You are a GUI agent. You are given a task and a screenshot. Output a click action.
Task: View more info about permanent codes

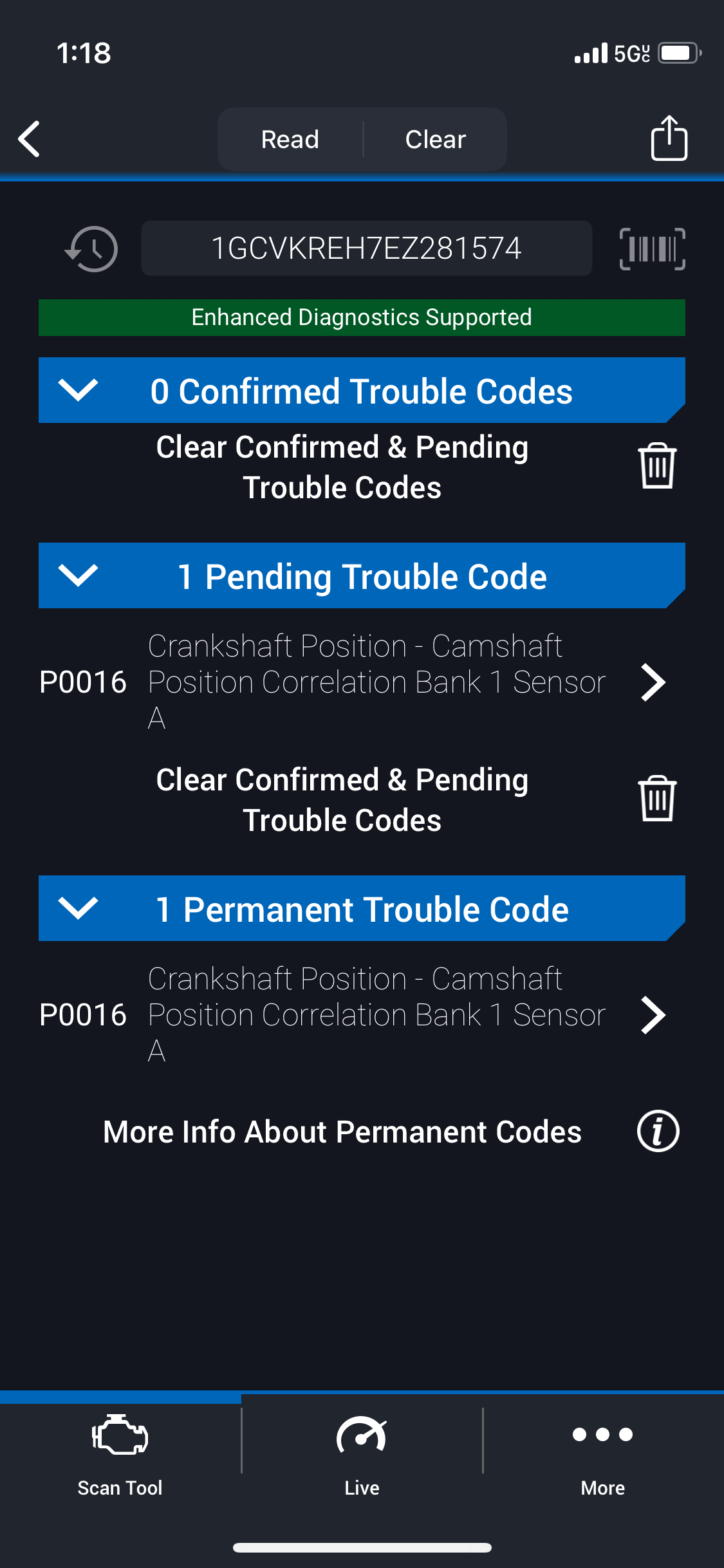pos(658,1131)
